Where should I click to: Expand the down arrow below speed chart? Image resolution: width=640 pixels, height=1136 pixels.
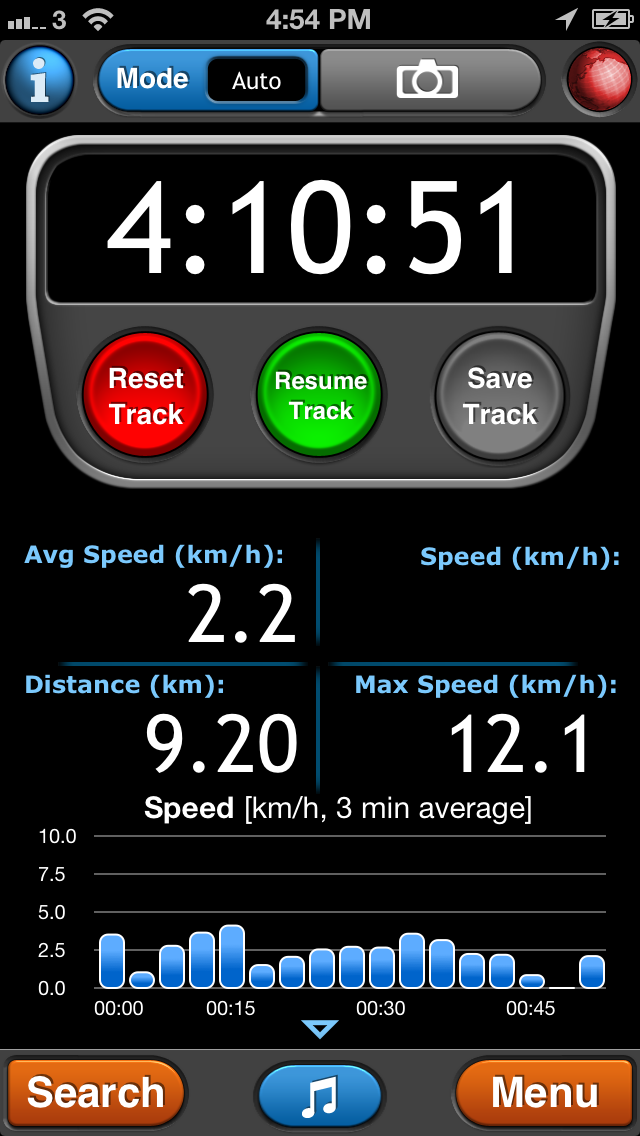tap(320, 1029)
